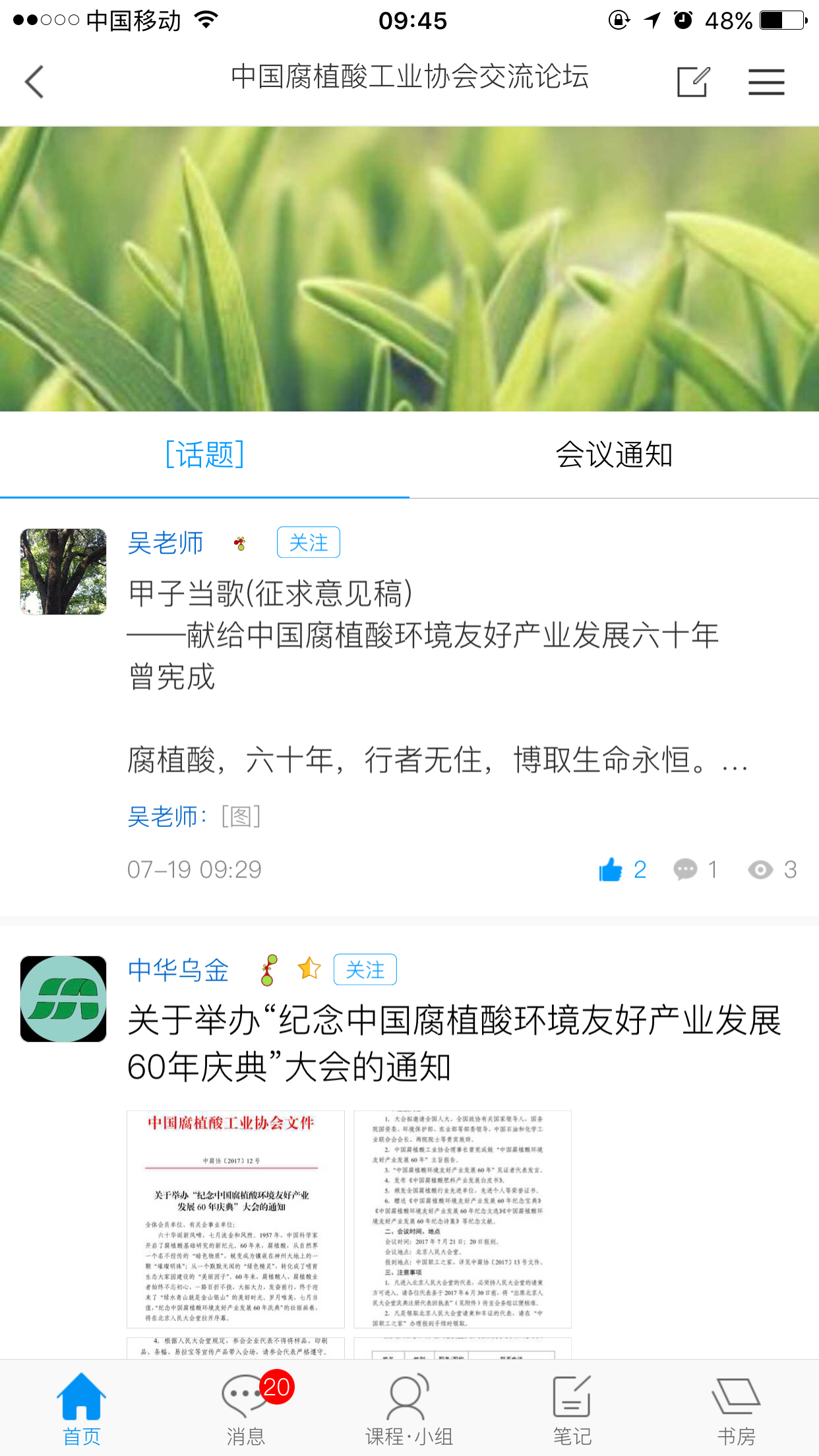Switch to the 会议通知 tab
819x1456 pixels.
pos(613,455)
